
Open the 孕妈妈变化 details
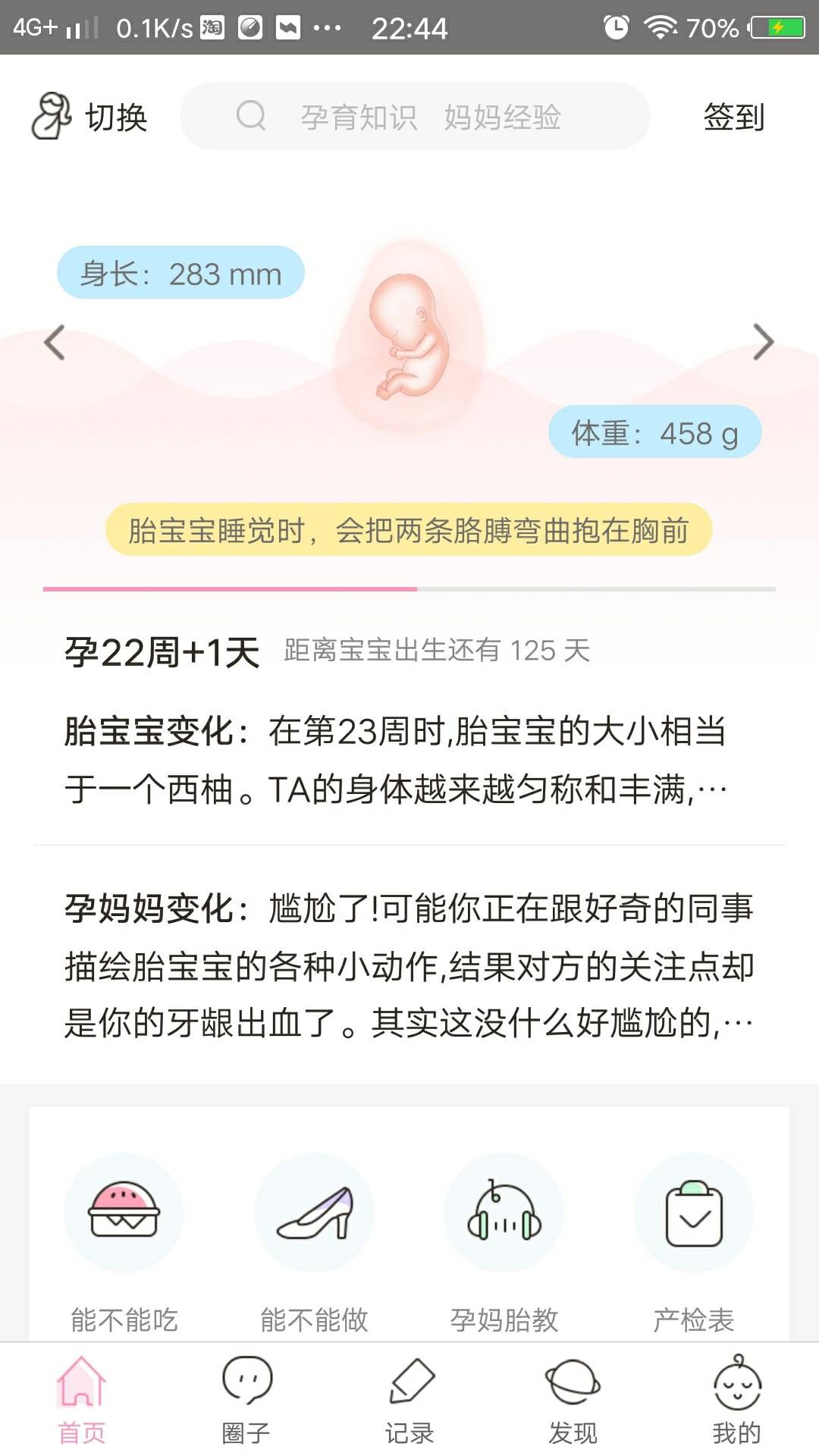pos(409,965)
